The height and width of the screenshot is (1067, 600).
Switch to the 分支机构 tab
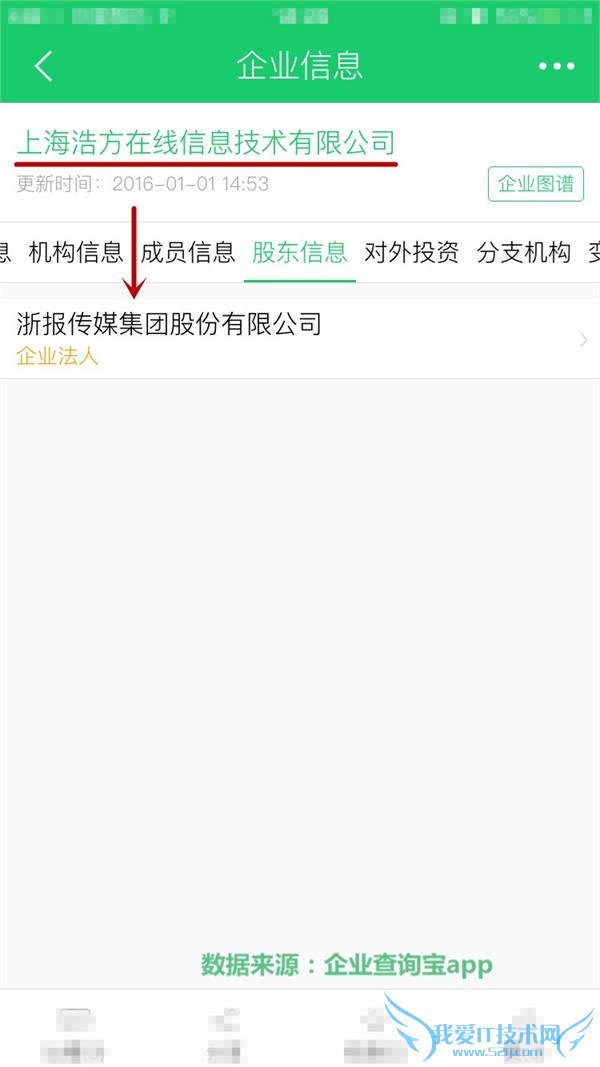point(524,252)
